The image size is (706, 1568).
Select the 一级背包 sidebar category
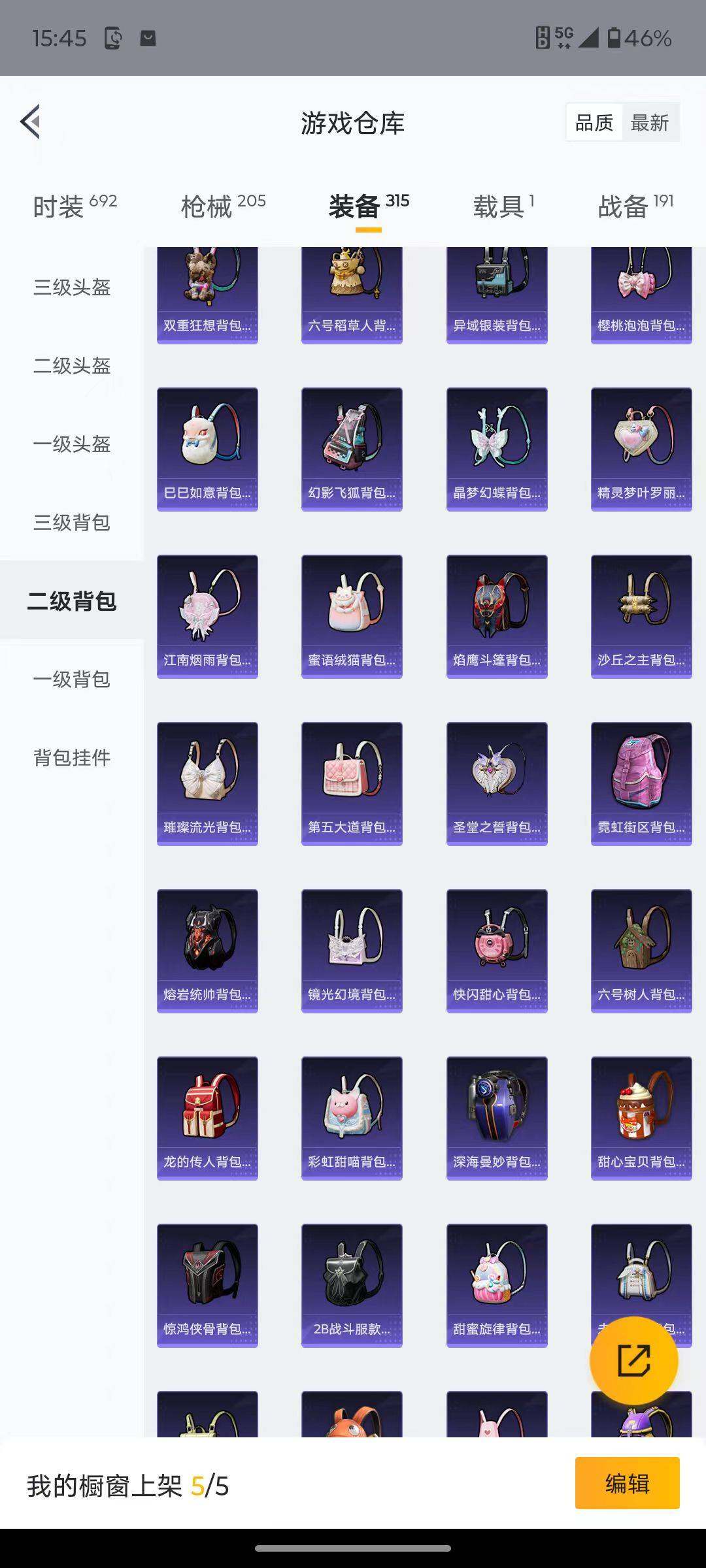(73, 680)
